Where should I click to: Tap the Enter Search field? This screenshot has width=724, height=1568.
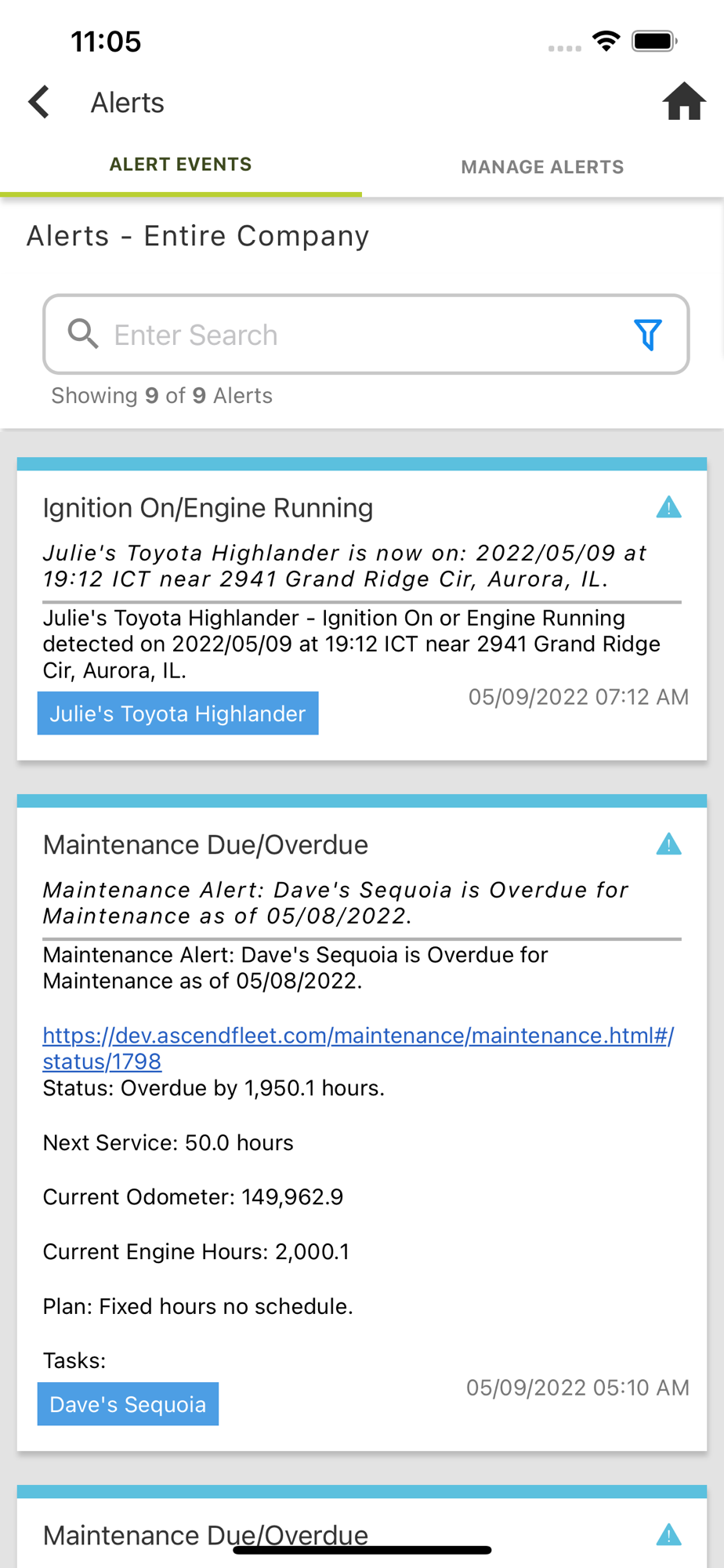coord(366,335)
